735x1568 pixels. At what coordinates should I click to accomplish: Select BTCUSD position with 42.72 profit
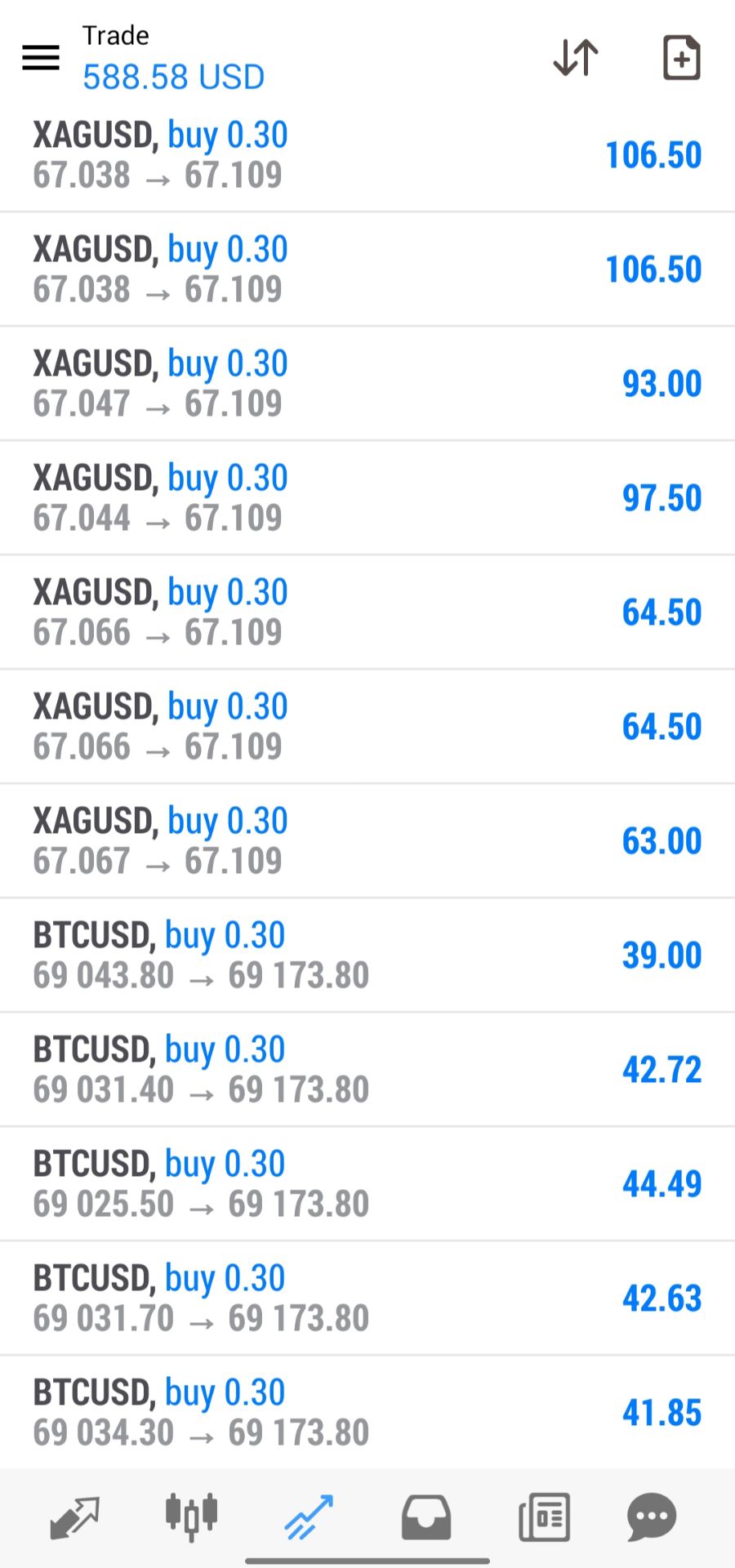pyautogui.click(x=367, y=1070)
